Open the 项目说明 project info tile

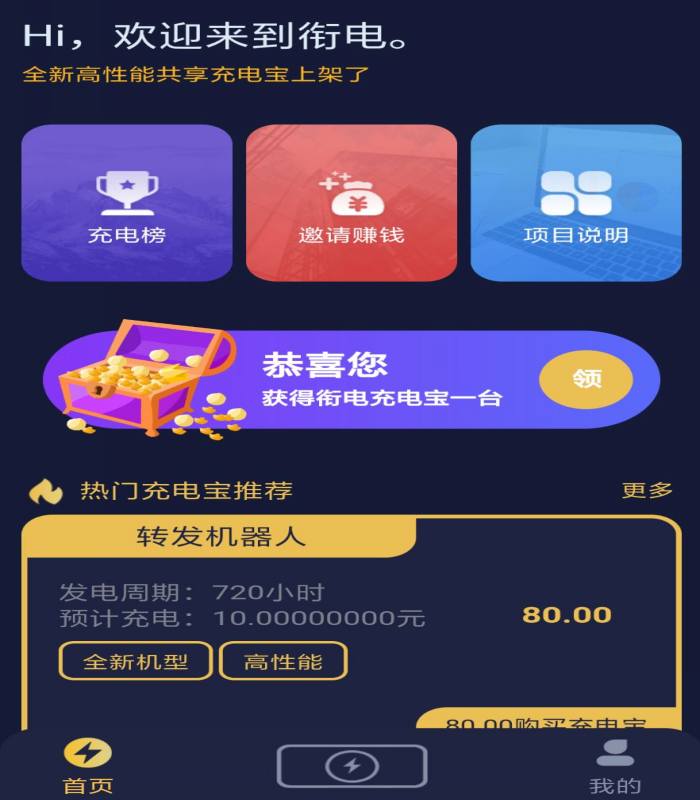(x=575, y=203)
